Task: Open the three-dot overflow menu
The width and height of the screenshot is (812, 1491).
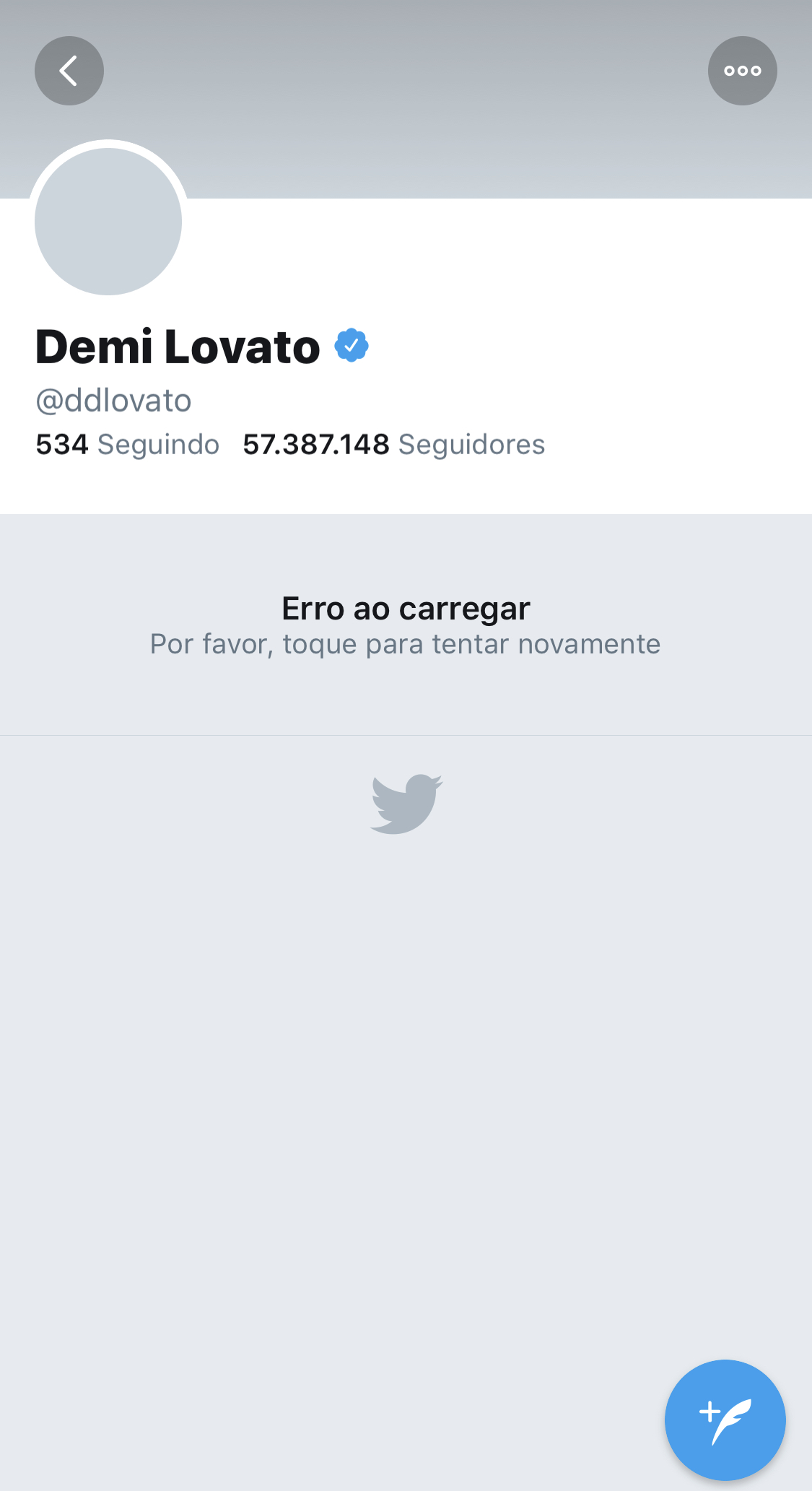Action: click(743, 71)
